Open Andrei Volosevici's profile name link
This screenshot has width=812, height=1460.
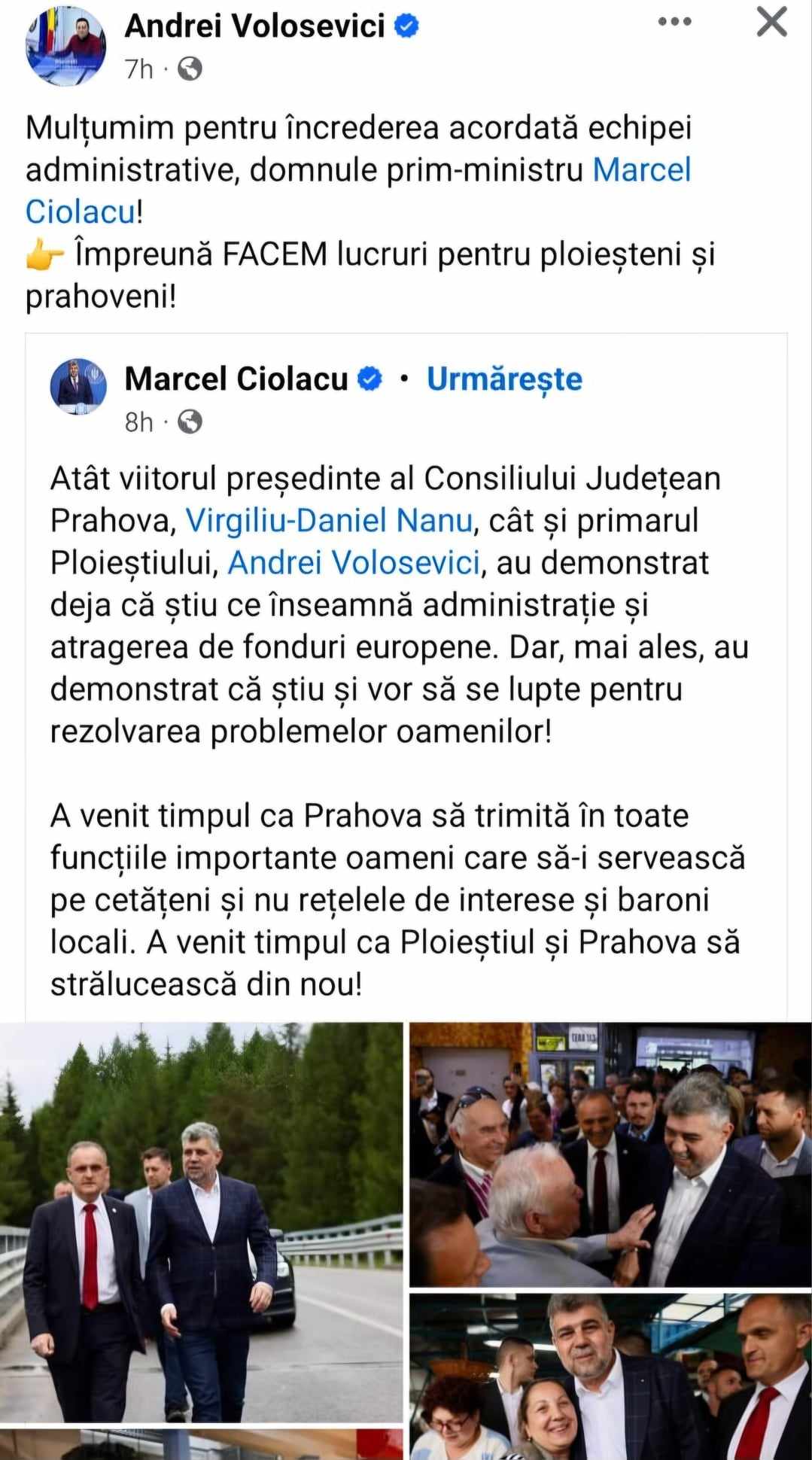[x=254, y=26]
